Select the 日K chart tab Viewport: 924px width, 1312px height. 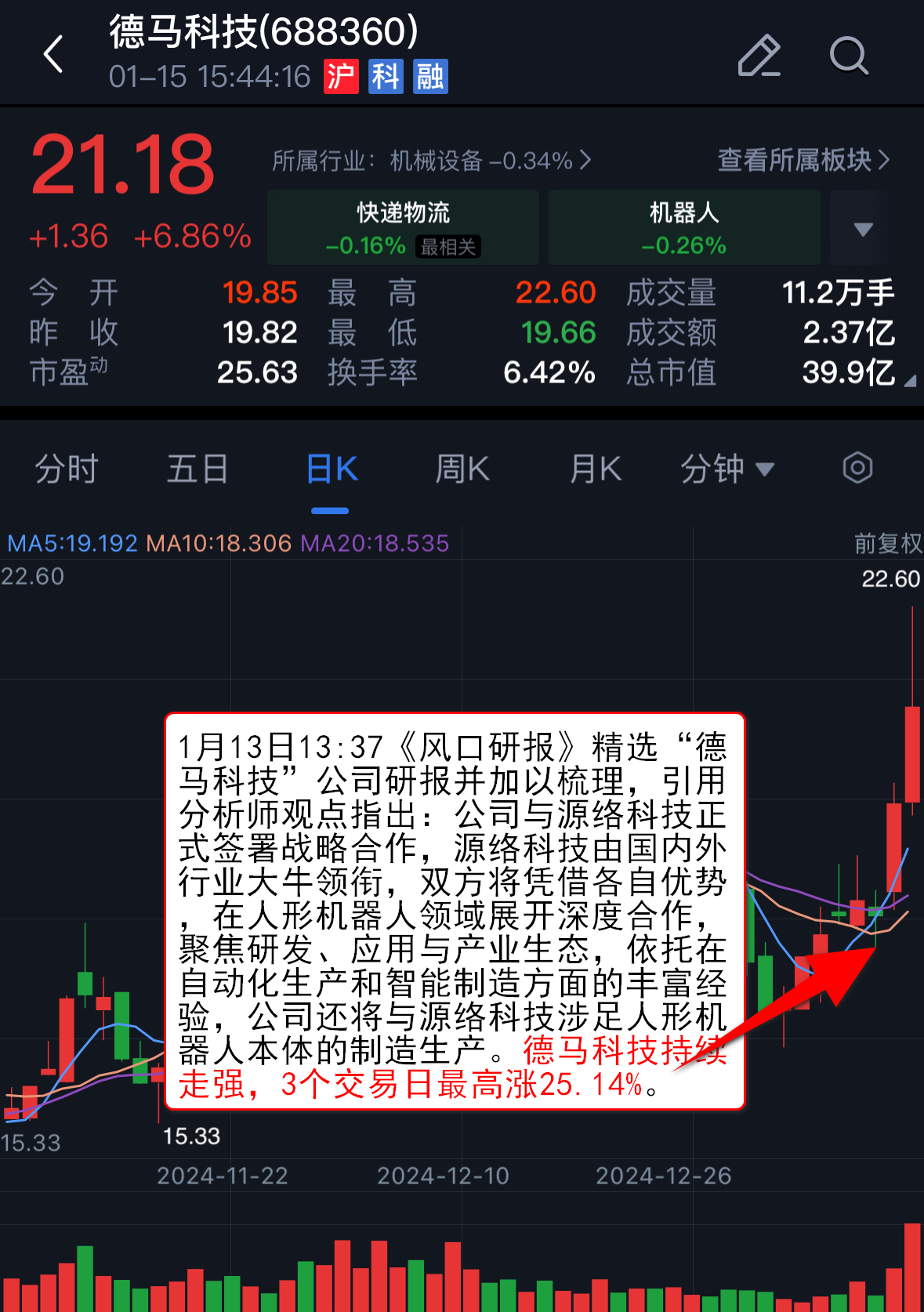coord(331,469)
